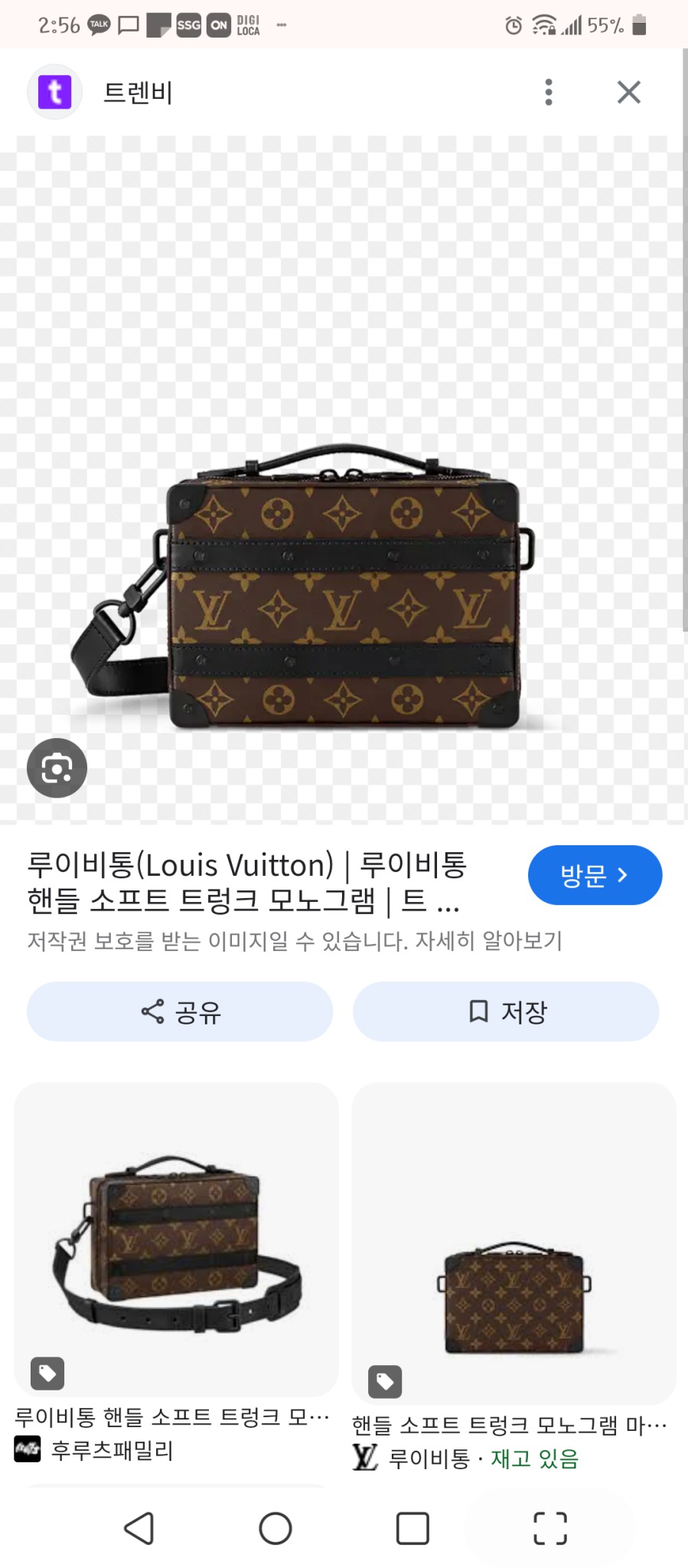Tap the ON notification icon in status bar
This screenshot has height=1568, width=688.
click(x=218, y=24)
